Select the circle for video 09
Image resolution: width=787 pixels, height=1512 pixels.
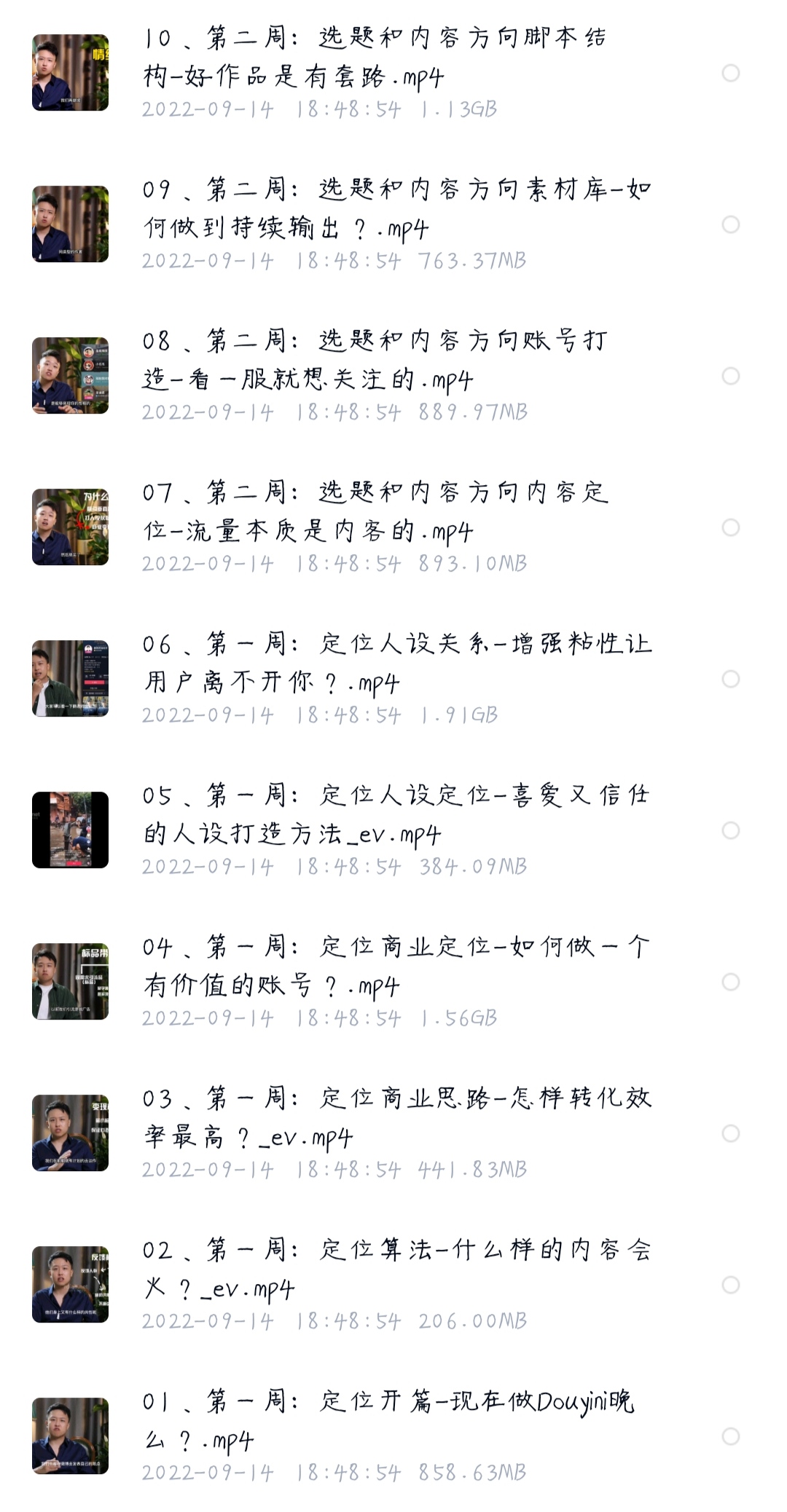click(x=730, y=224)
